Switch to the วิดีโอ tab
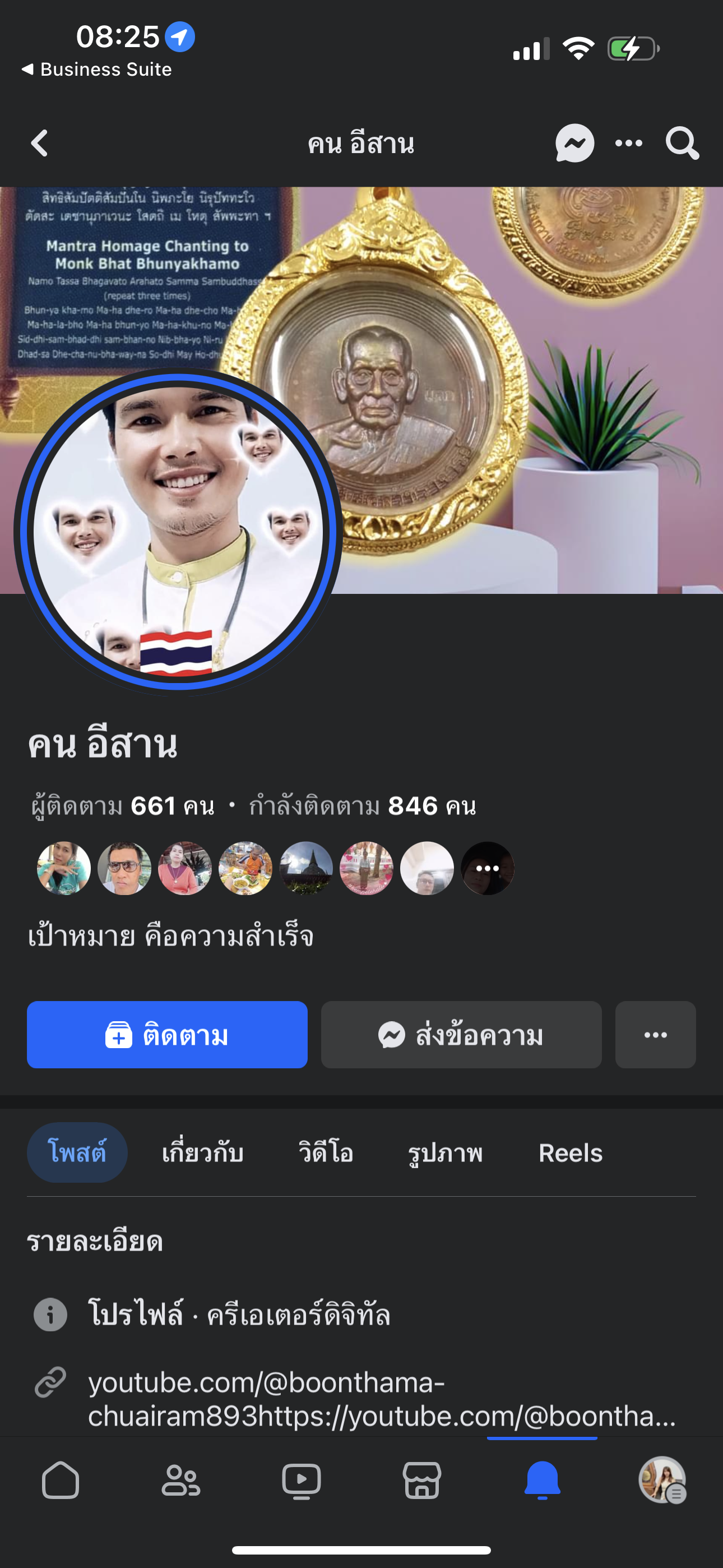723x1568 pixels. tap(326, 1152)
